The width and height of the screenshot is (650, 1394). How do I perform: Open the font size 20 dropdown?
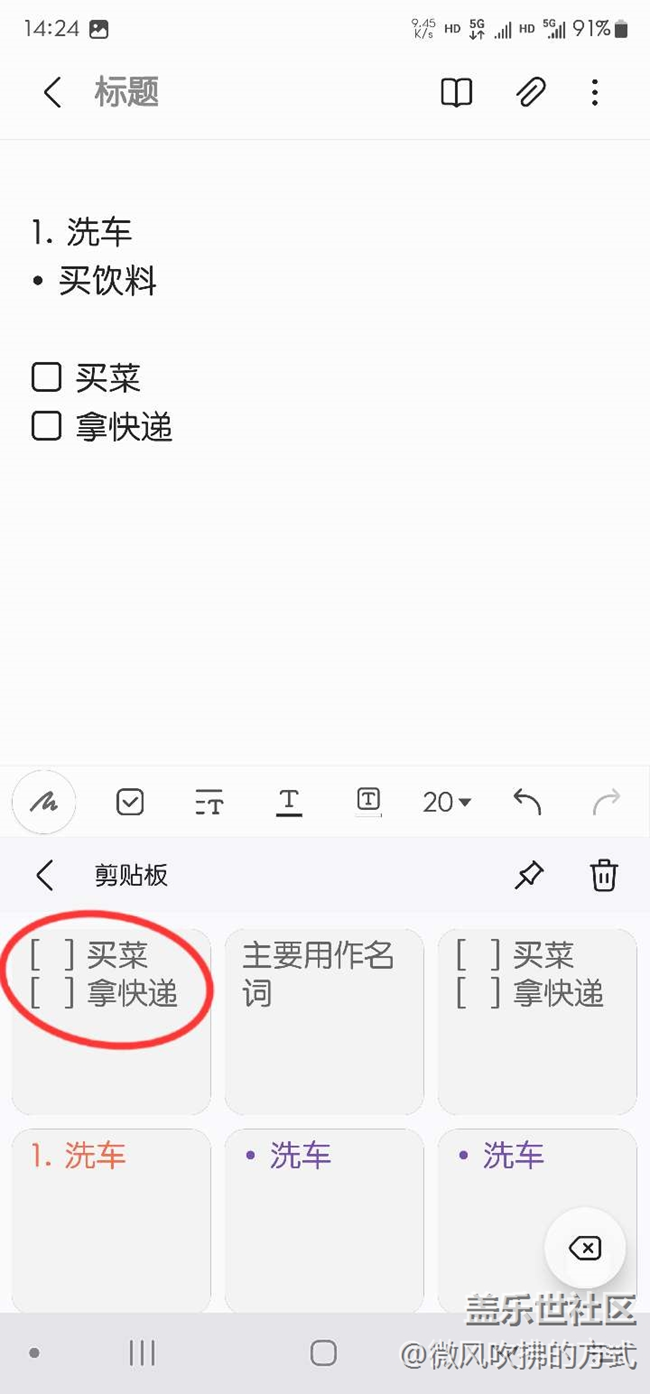click(447, 801)
